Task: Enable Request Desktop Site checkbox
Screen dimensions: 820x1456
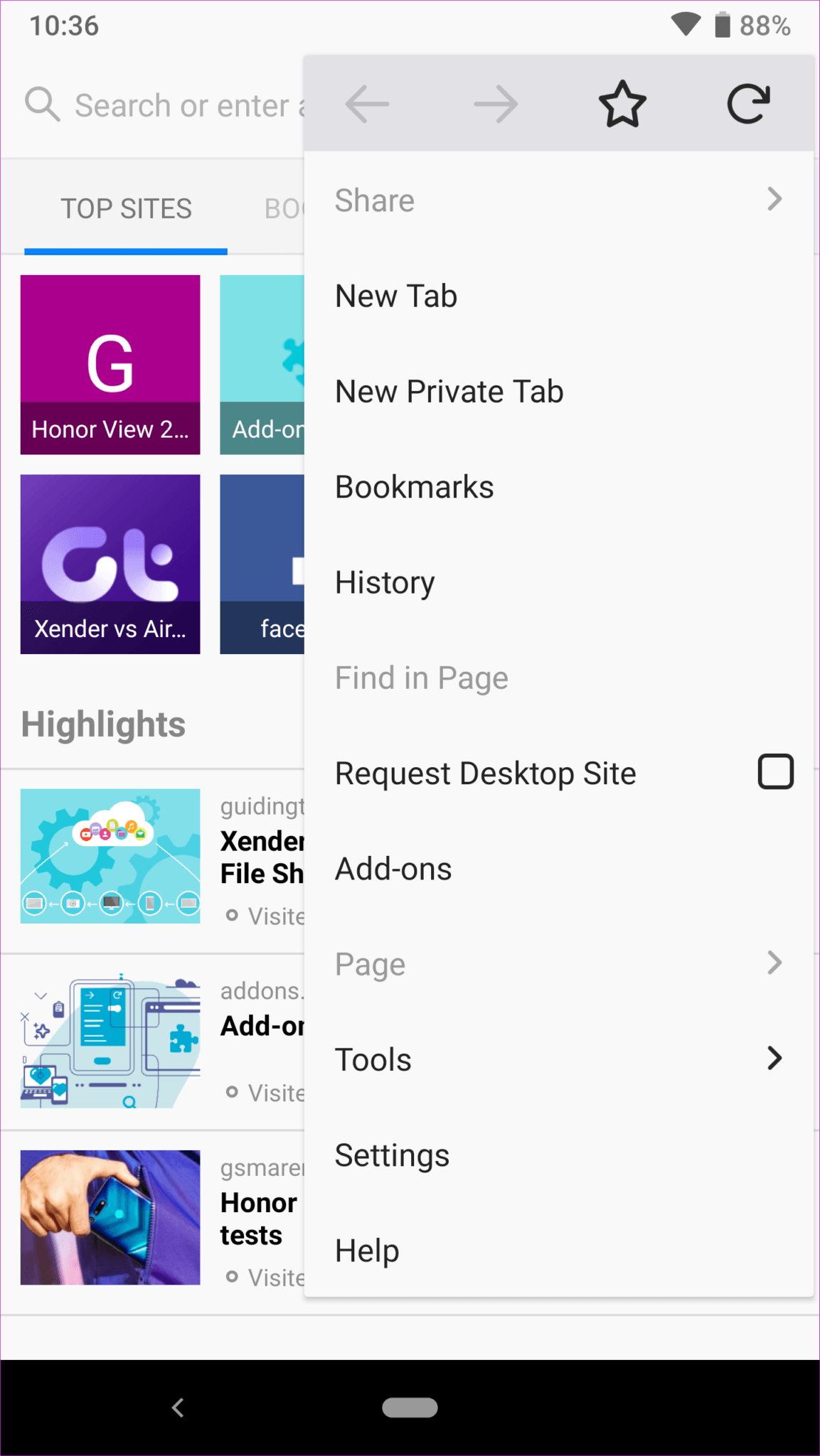Action: (775, 772)
